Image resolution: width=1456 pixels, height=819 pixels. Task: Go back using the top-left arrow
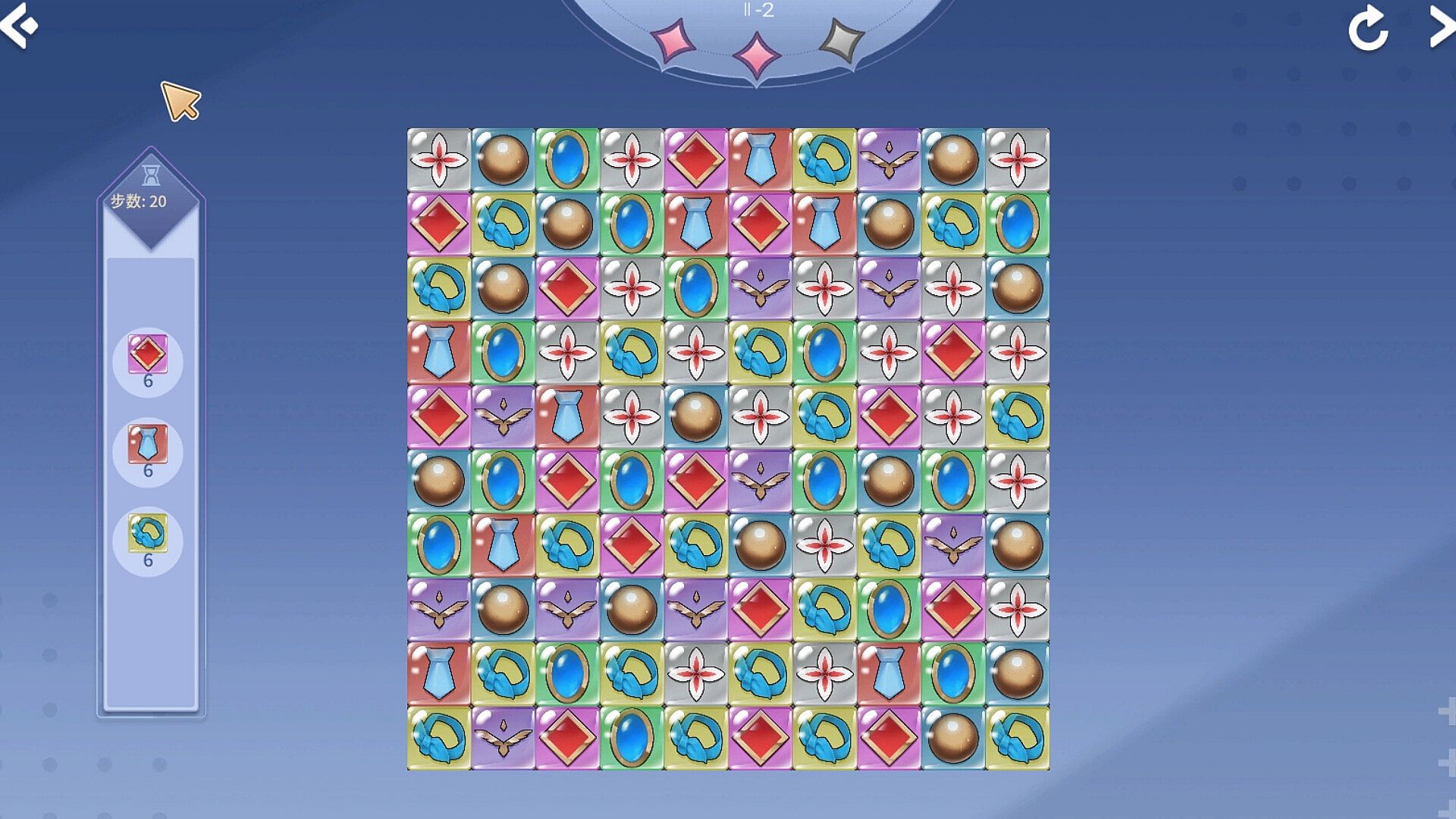point(20,26)
